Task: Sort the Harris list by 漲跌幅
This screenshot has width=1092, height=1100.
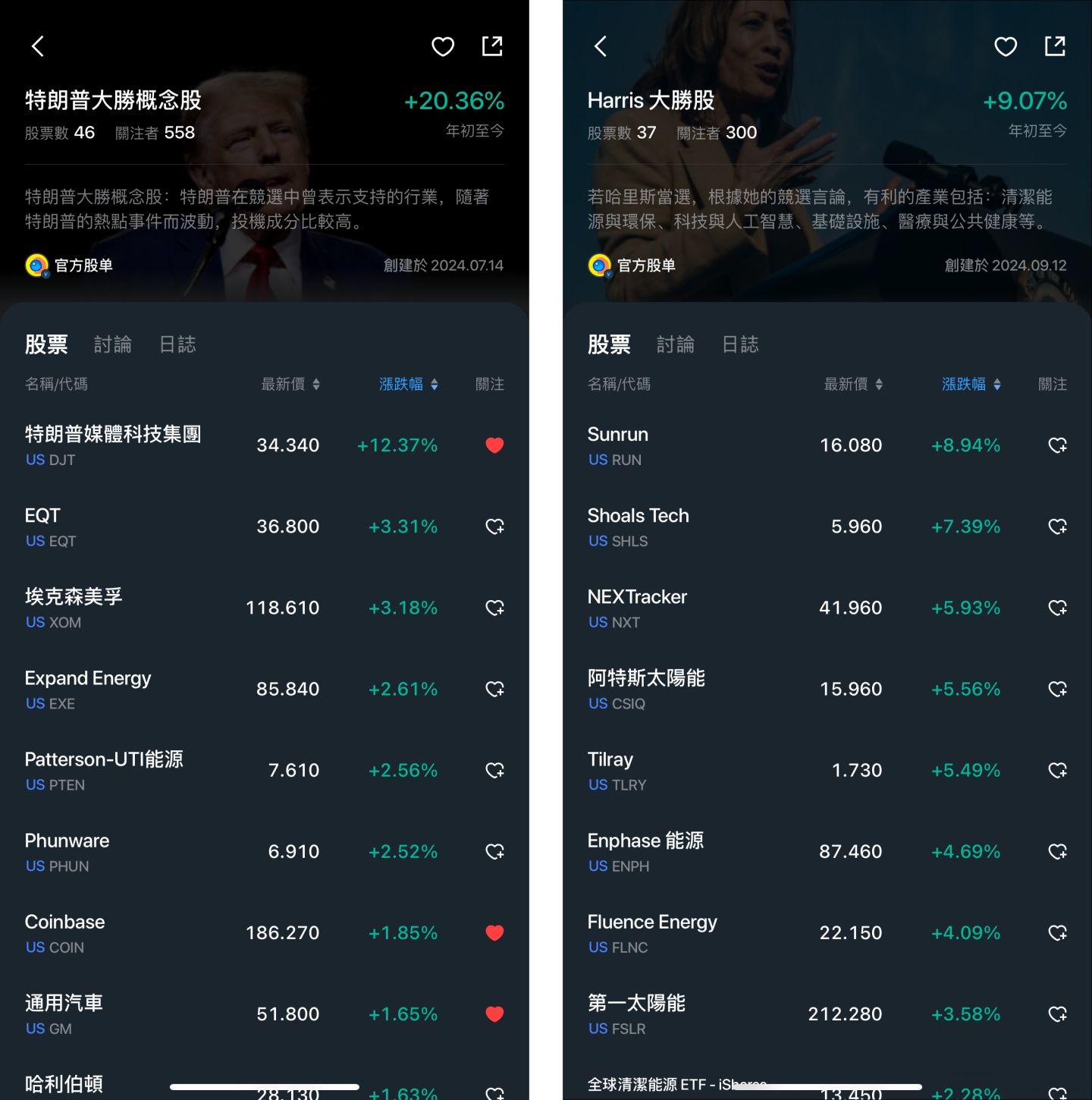Action: [971, 385]
